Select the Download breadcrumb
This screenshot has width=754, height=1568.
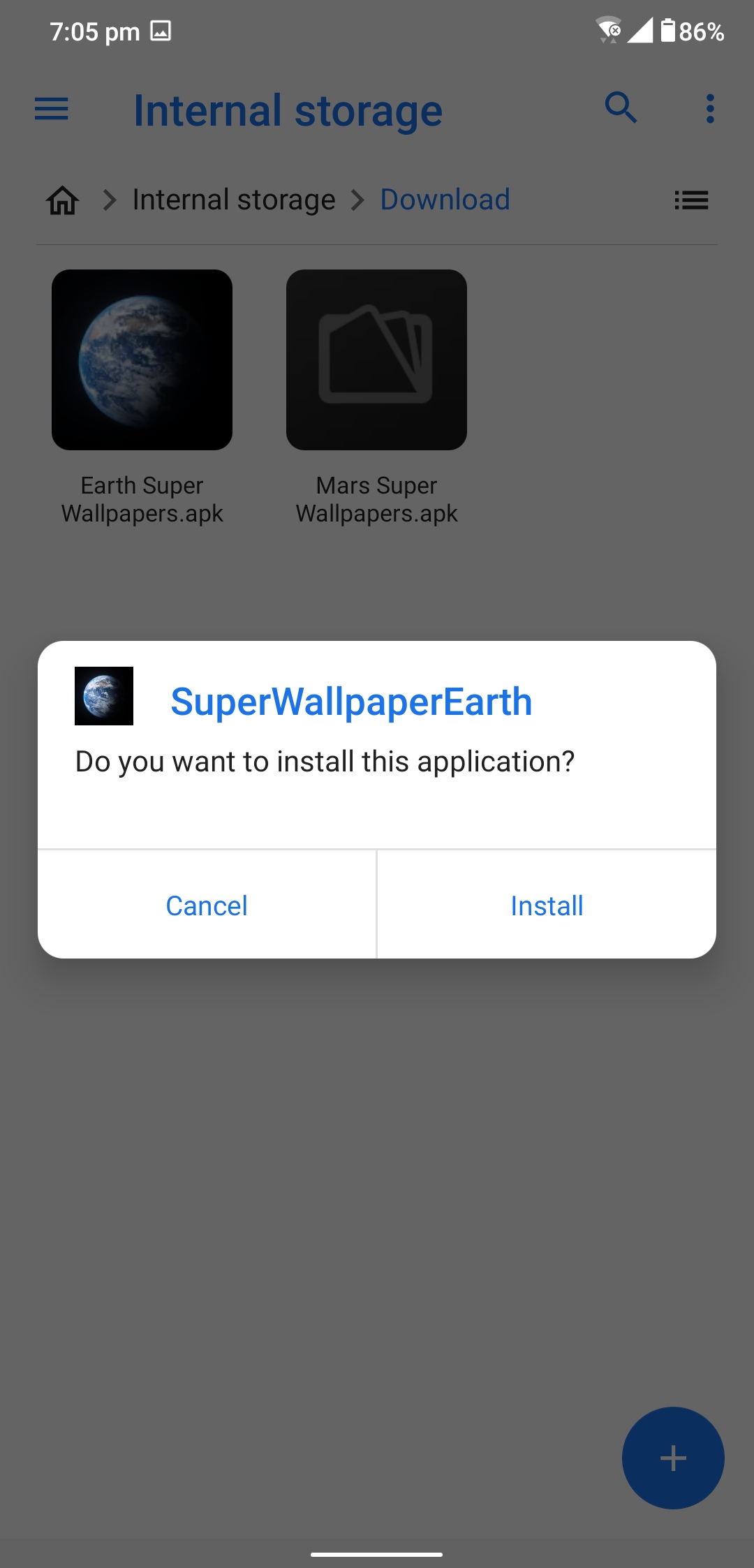445,200
